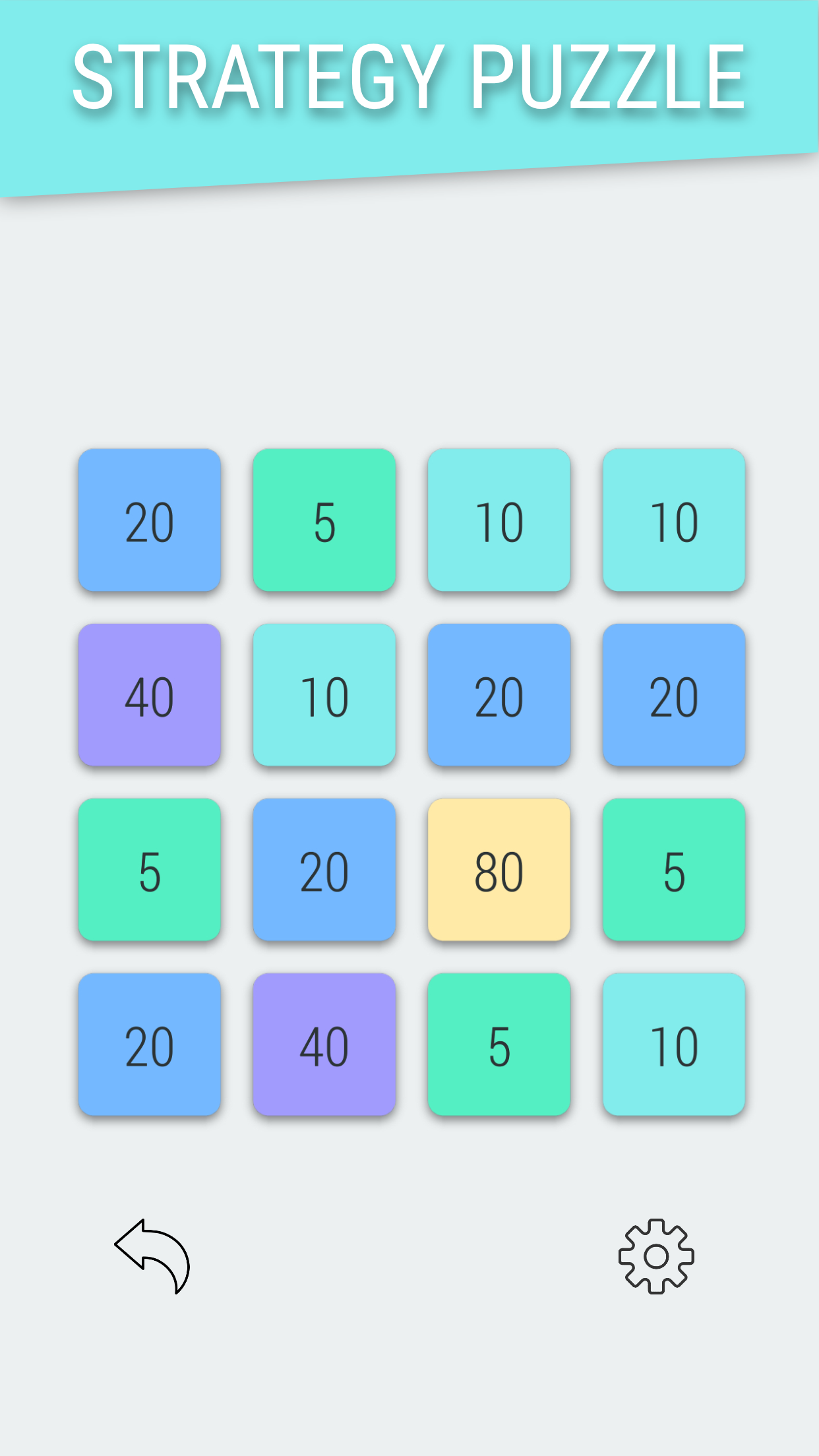Open the settings gear
This screenshot has height=1456, width=819.
pyautogui.click(x=655, y=1256)
